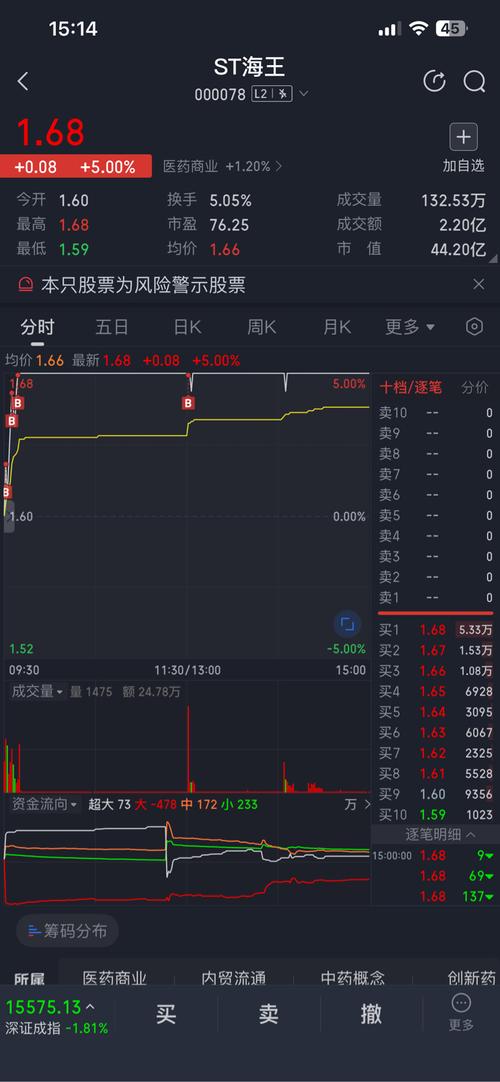Image resolution: width=500 pixels, height=1082 pixels.
Task: Open stock search with the magnifier icon
Action: (x=474, y=81)
